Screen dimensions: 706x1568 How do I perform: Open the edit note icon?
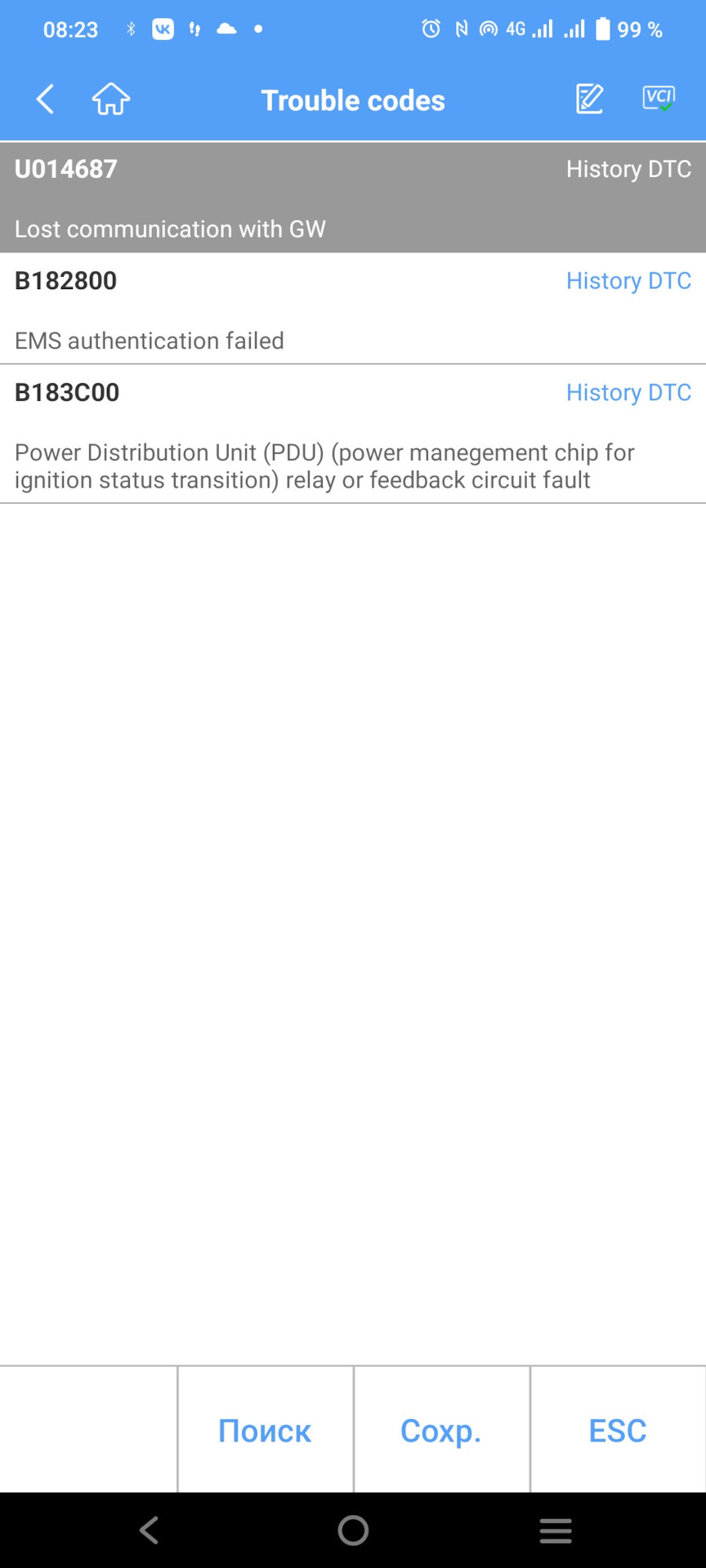(589, 100)
